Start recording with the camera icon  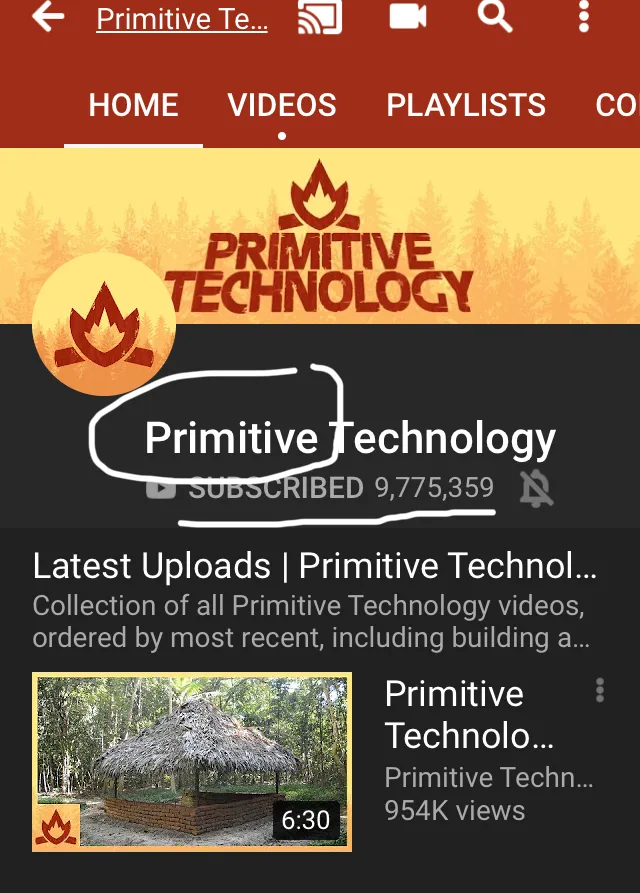click(x=408, y=17)
